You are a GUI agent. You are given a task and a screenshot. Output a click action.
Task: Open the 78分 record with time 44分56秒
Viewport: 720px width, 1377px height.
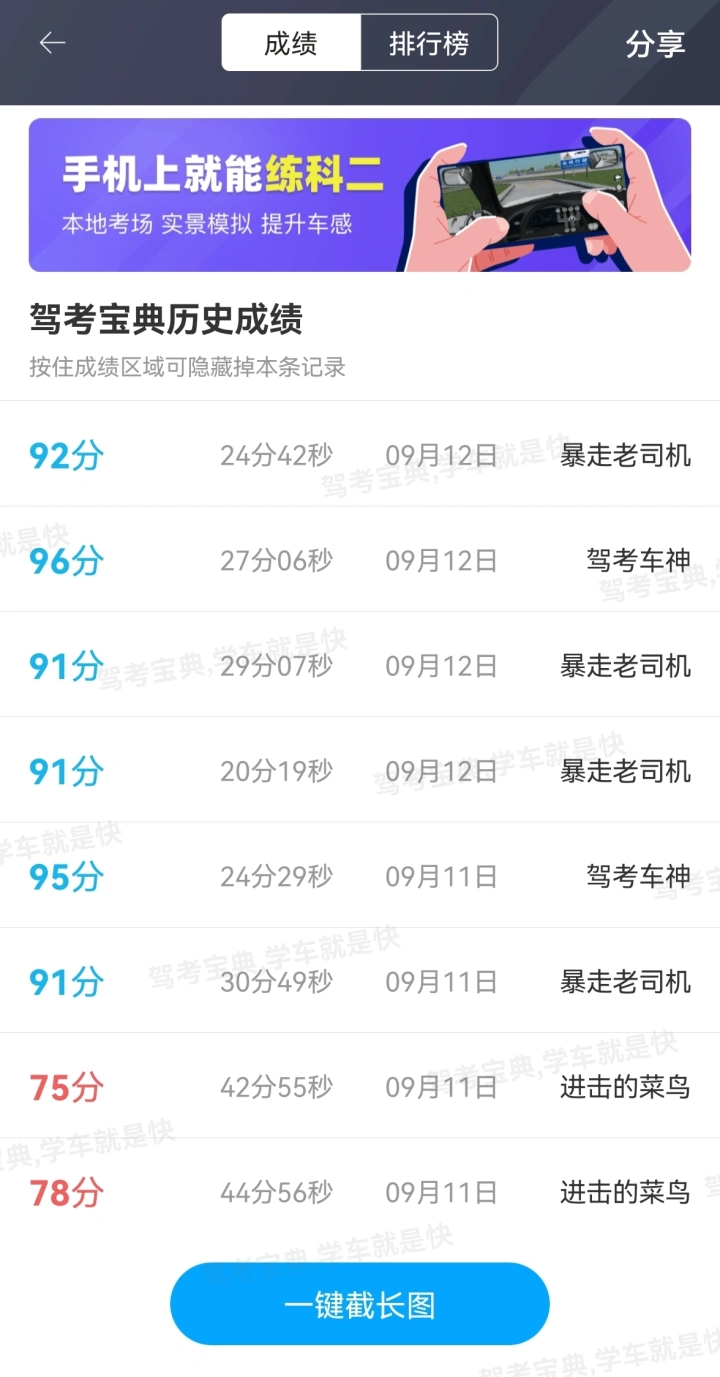360,1192
